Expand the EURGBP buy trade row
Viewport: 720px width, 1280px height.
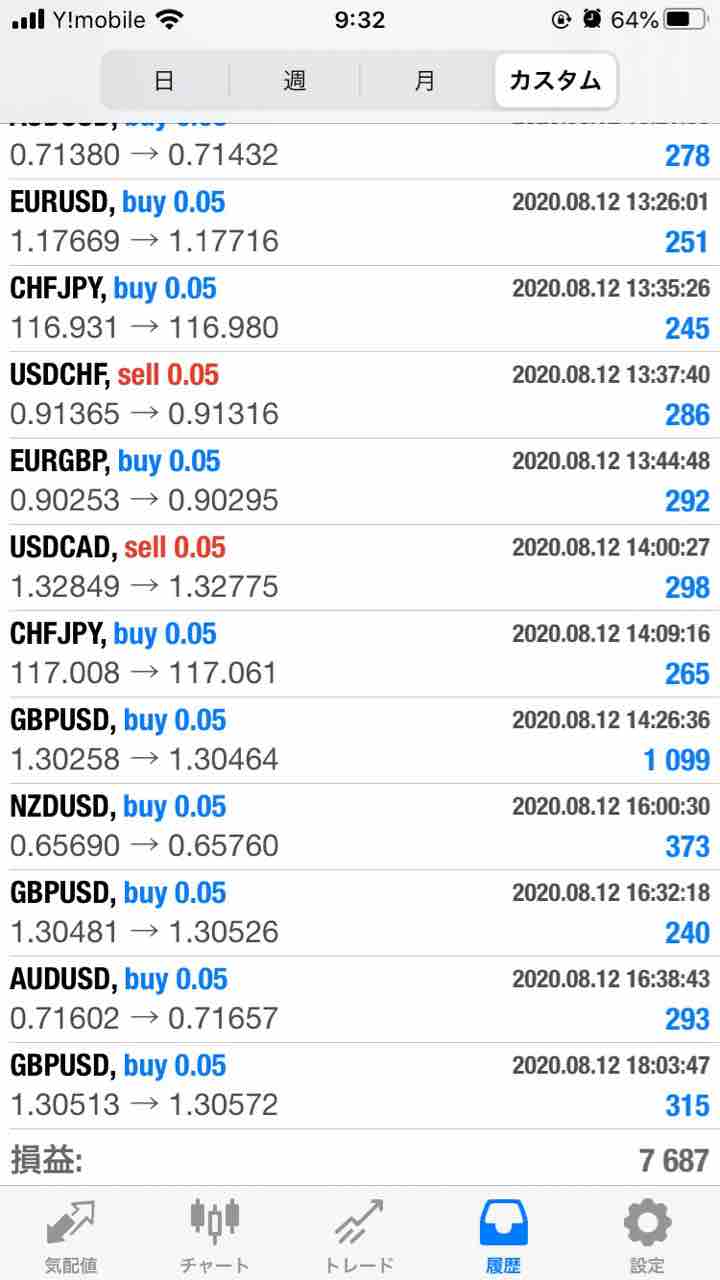point(360,481)
